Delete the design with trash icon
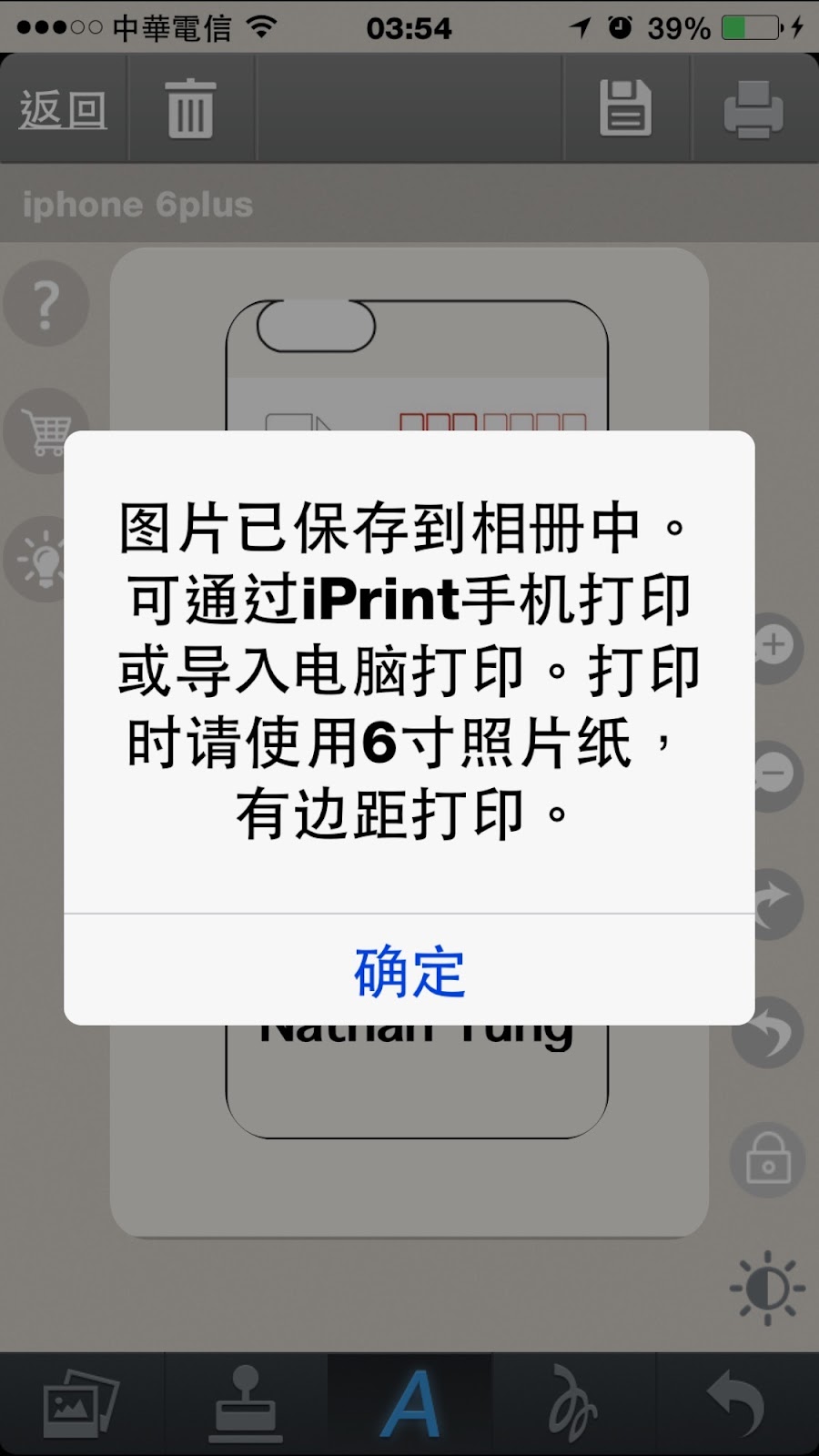Screen dimensions: 819x1456 click(x=191, y=110)
